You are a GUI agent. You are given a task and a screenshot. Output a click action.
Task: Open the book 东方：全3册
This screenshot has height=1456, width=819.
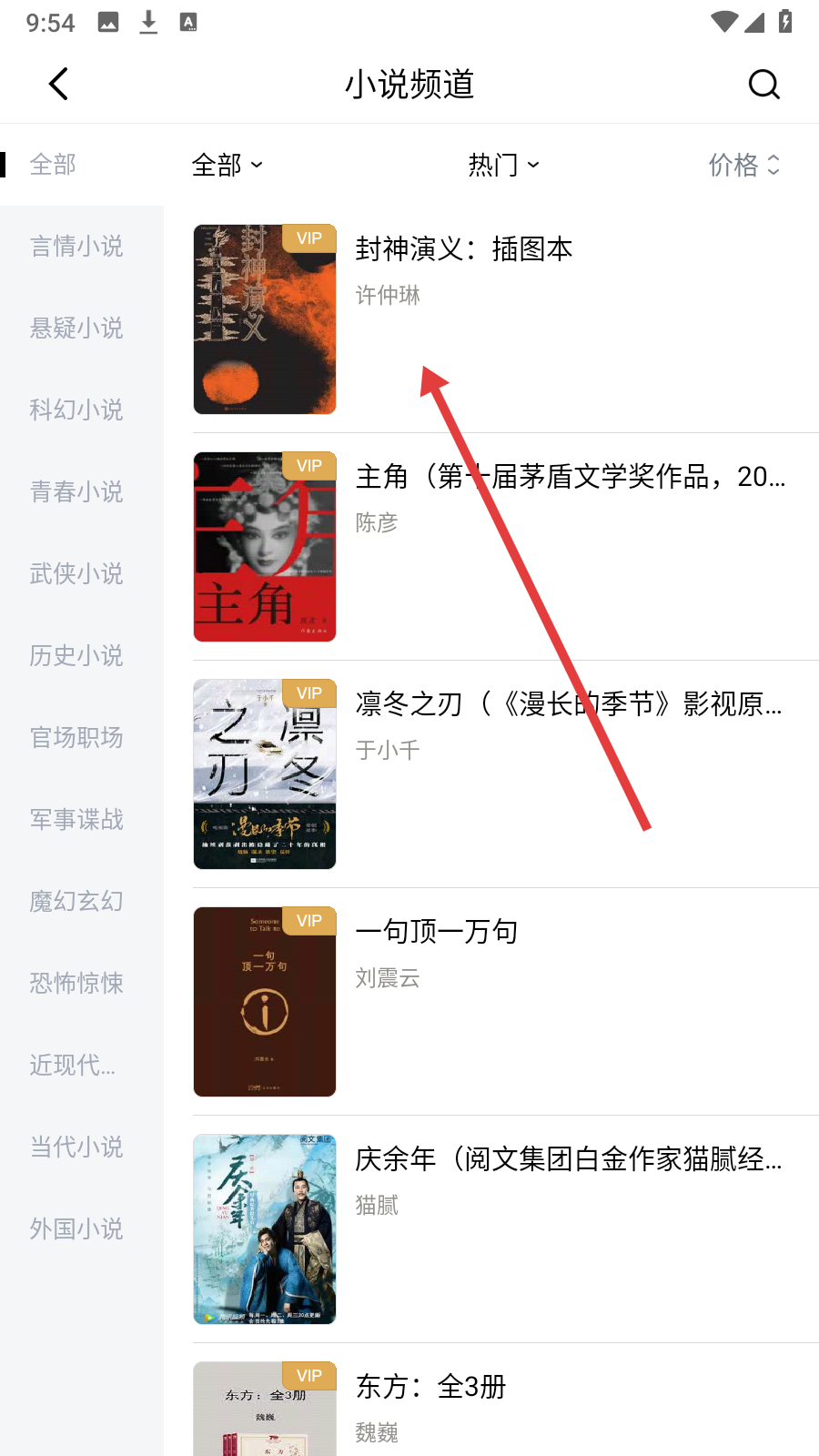pyautogui.click(x=430, y=1387)
